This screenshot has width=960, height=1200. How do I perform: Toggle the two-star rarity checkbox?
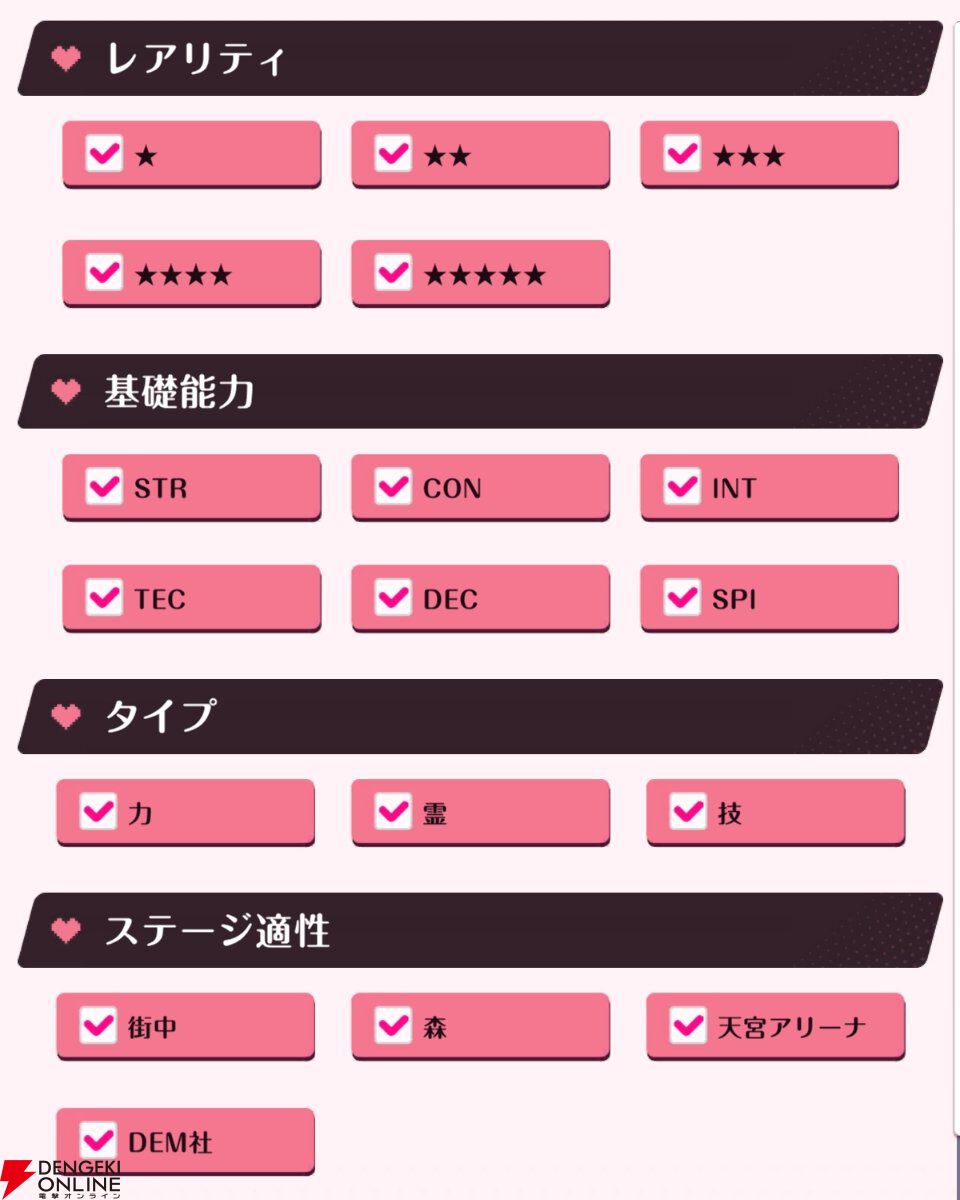393,155
